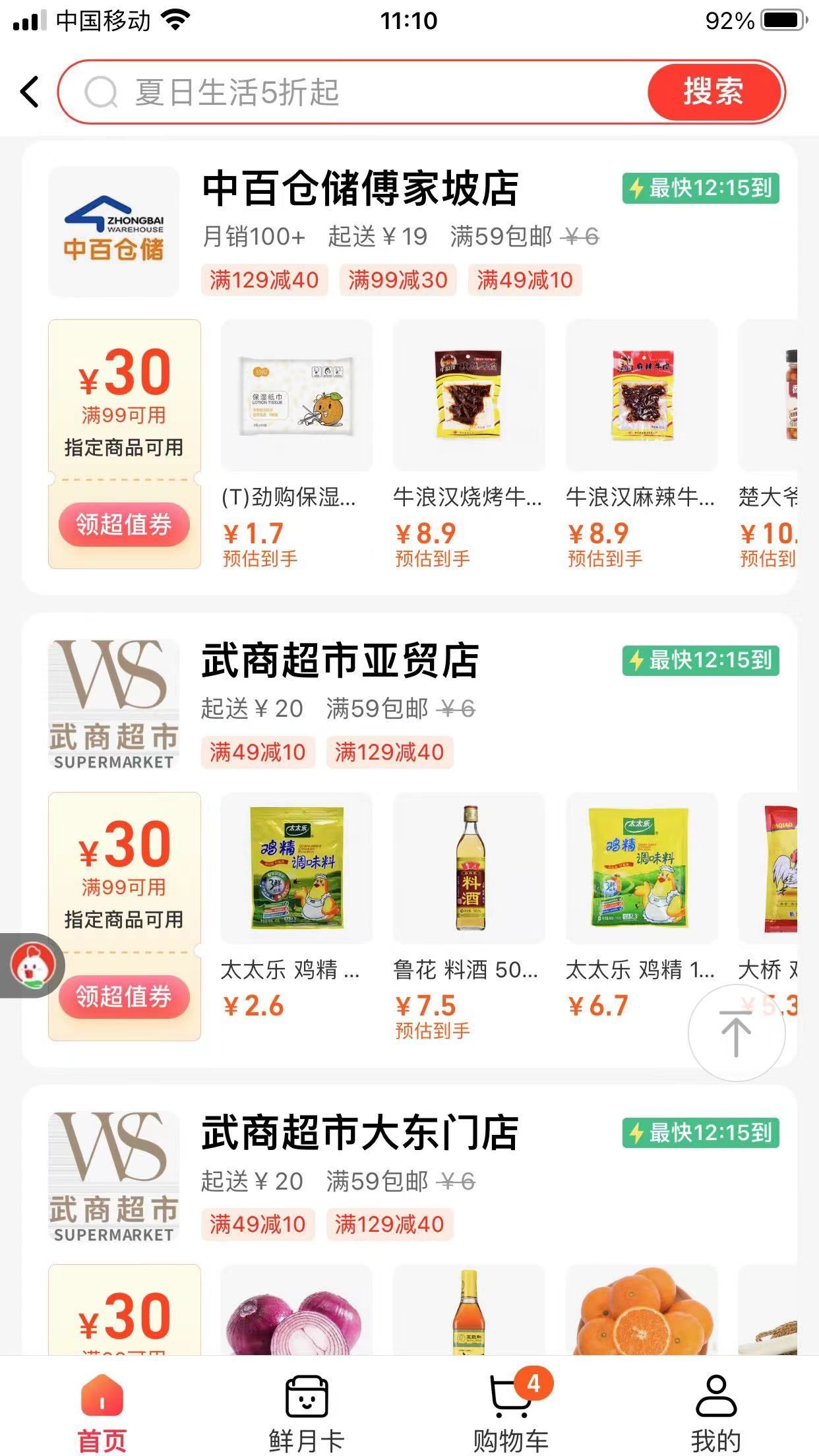
Task: Claim the ¥30 coupon at 中百仓储傅家坡店
Action: click(124, 525)
